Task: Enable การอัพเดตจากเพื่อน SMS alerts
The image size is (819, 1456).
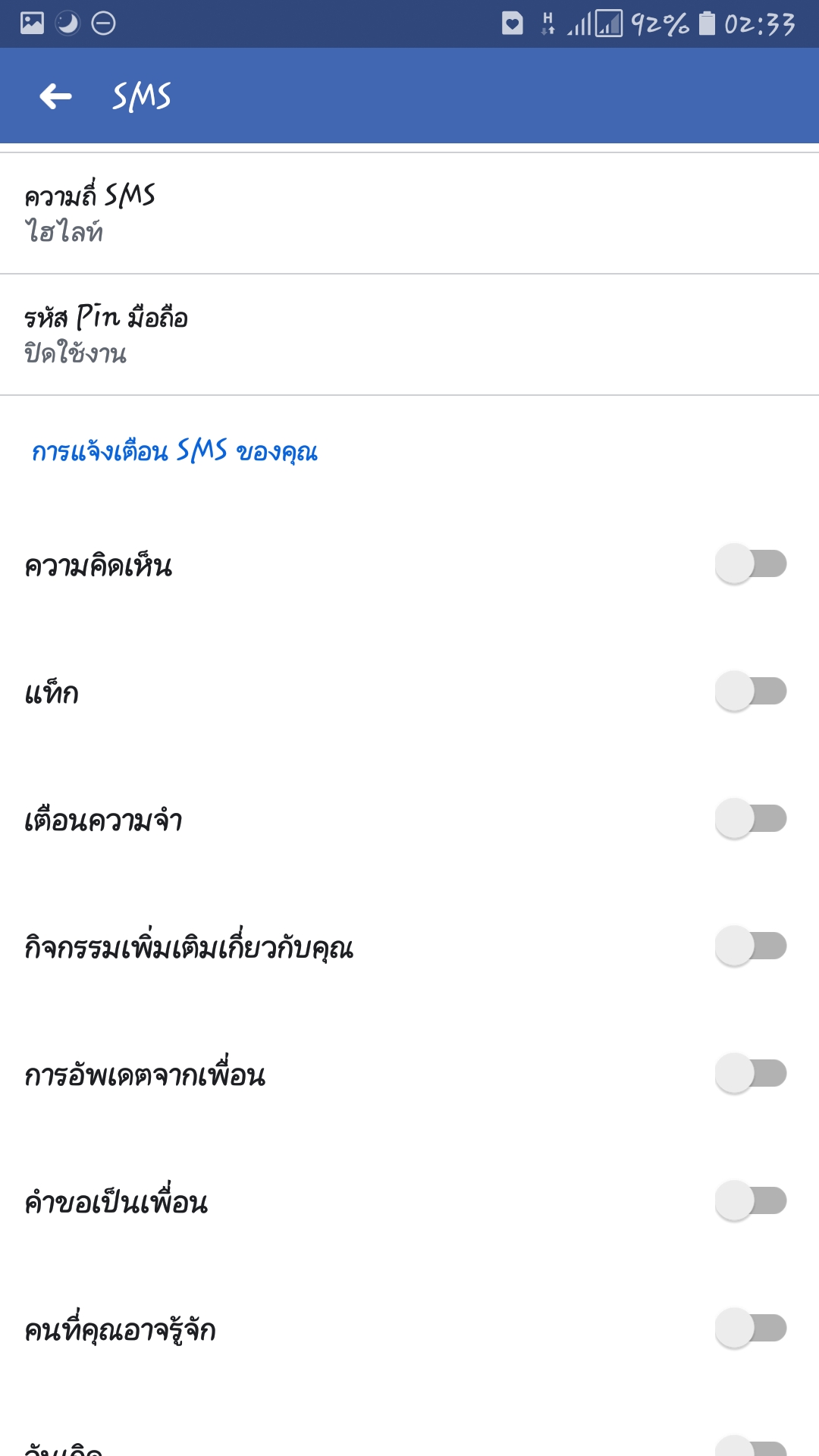Action: point(751,1073)
